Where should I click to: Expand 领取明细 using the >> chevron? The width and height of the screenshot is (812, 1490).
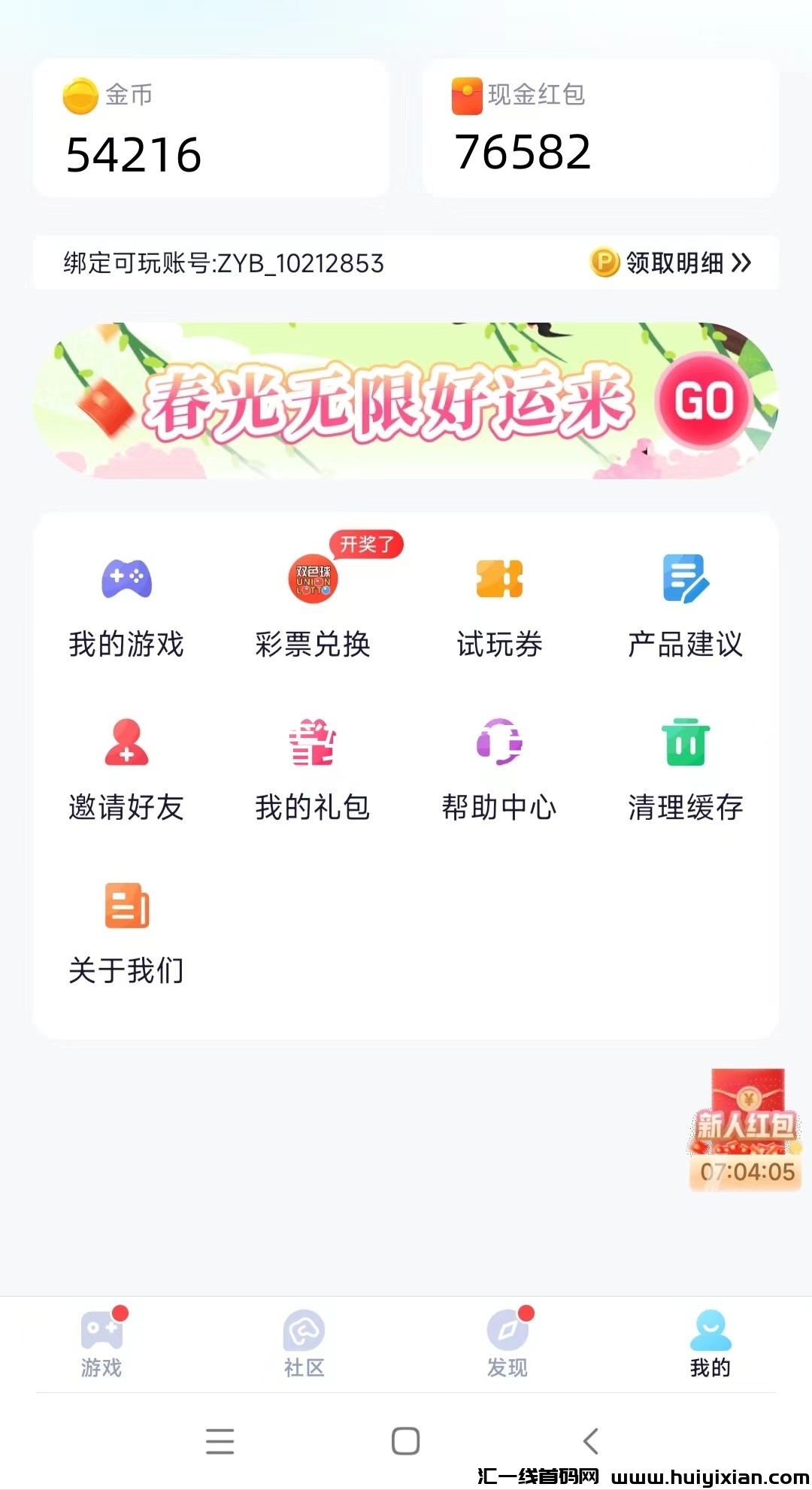(x=742, y=264)
